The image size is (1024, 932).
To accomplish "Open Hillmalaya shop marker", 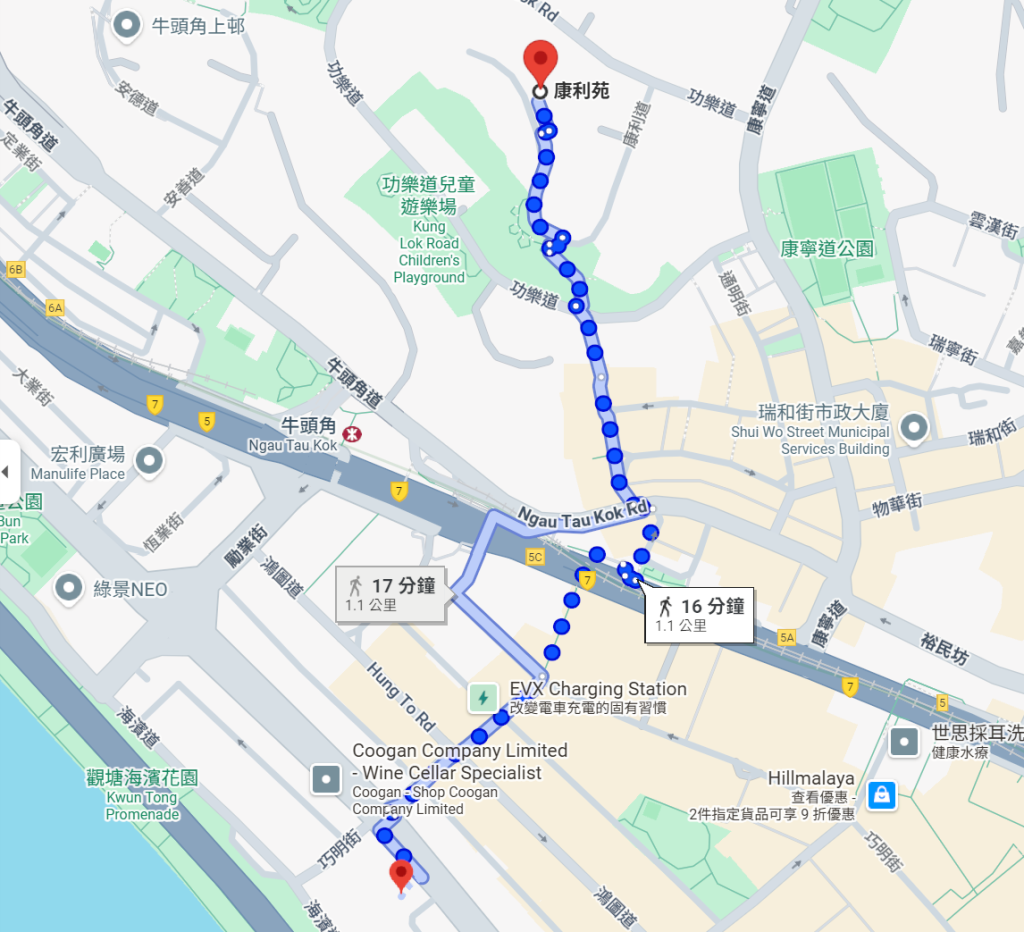I will [x=881, y=794].
